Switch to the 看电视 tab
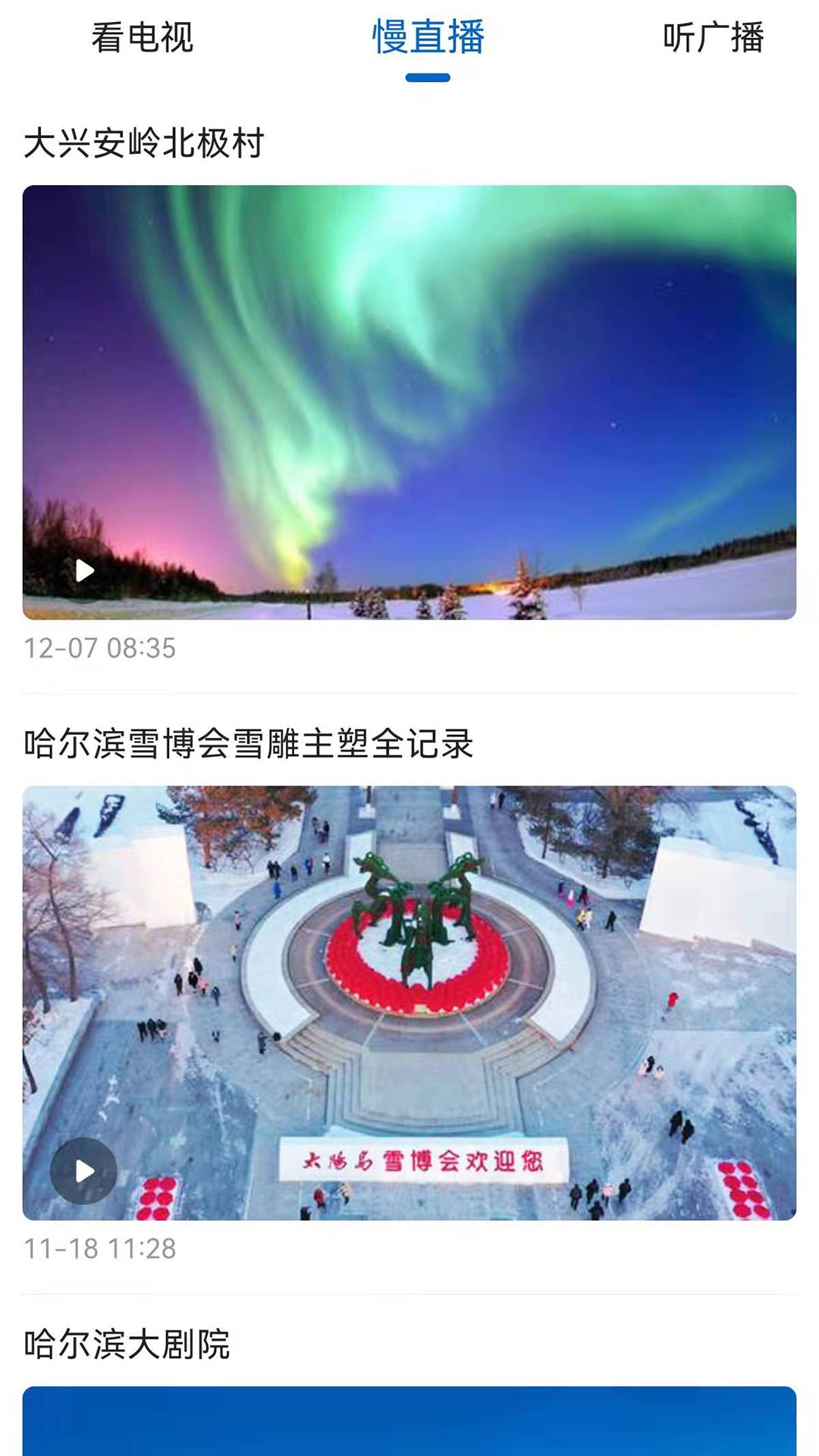 [x=143, y=38]
